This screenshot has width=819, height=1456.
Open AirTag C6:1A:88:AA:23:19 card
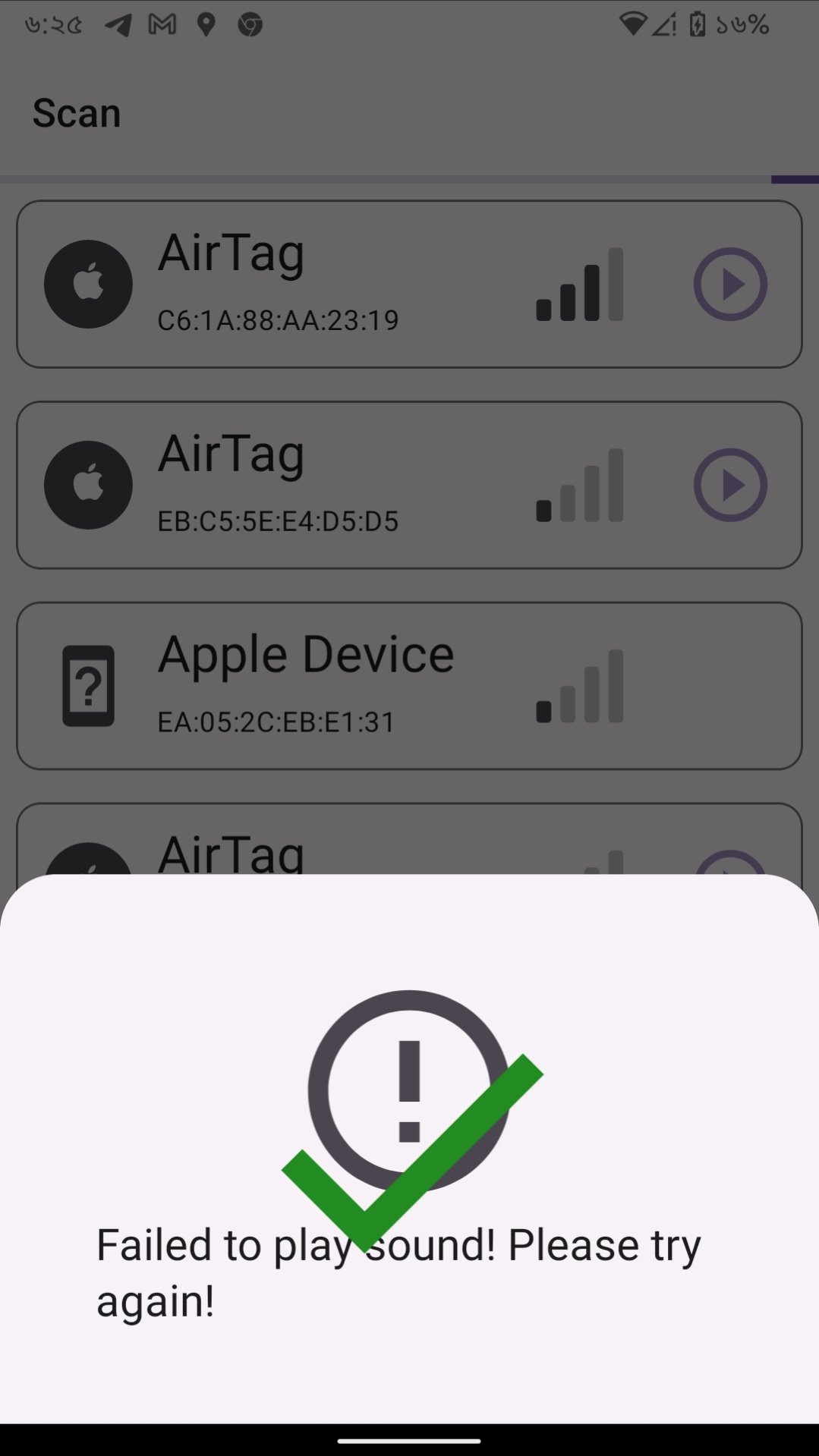304,285
